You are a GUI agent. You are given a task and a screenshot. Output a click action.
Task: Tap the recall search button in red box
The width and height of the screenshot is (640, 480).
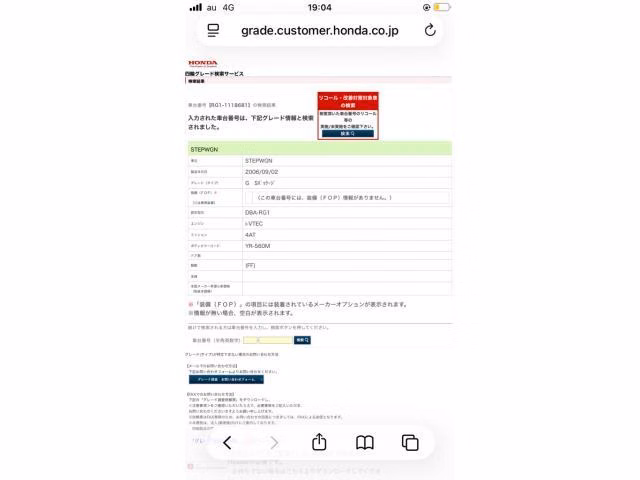coord(348,133)
